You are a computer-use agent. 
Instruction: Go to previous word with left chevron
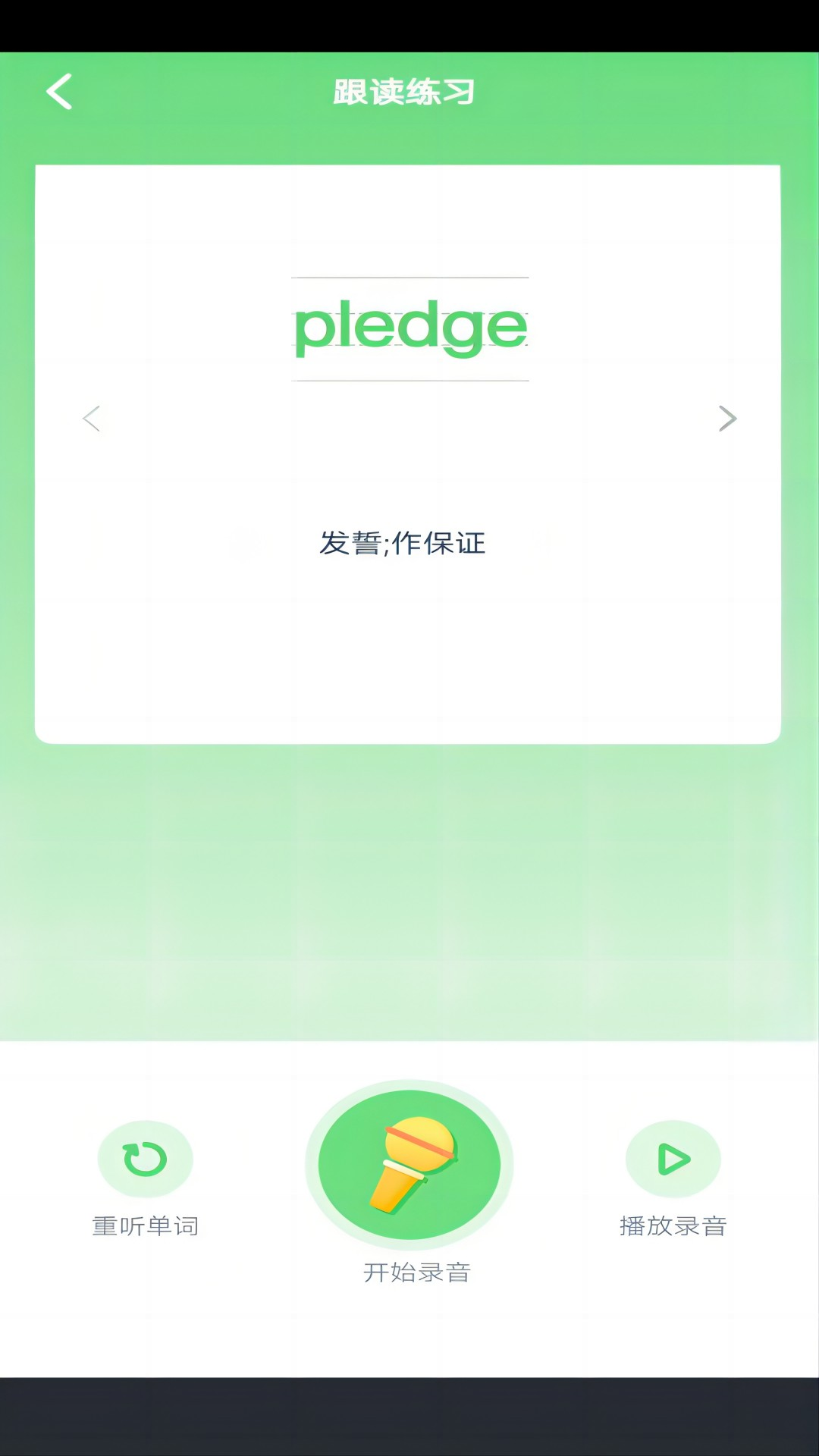tap(93, 419)
